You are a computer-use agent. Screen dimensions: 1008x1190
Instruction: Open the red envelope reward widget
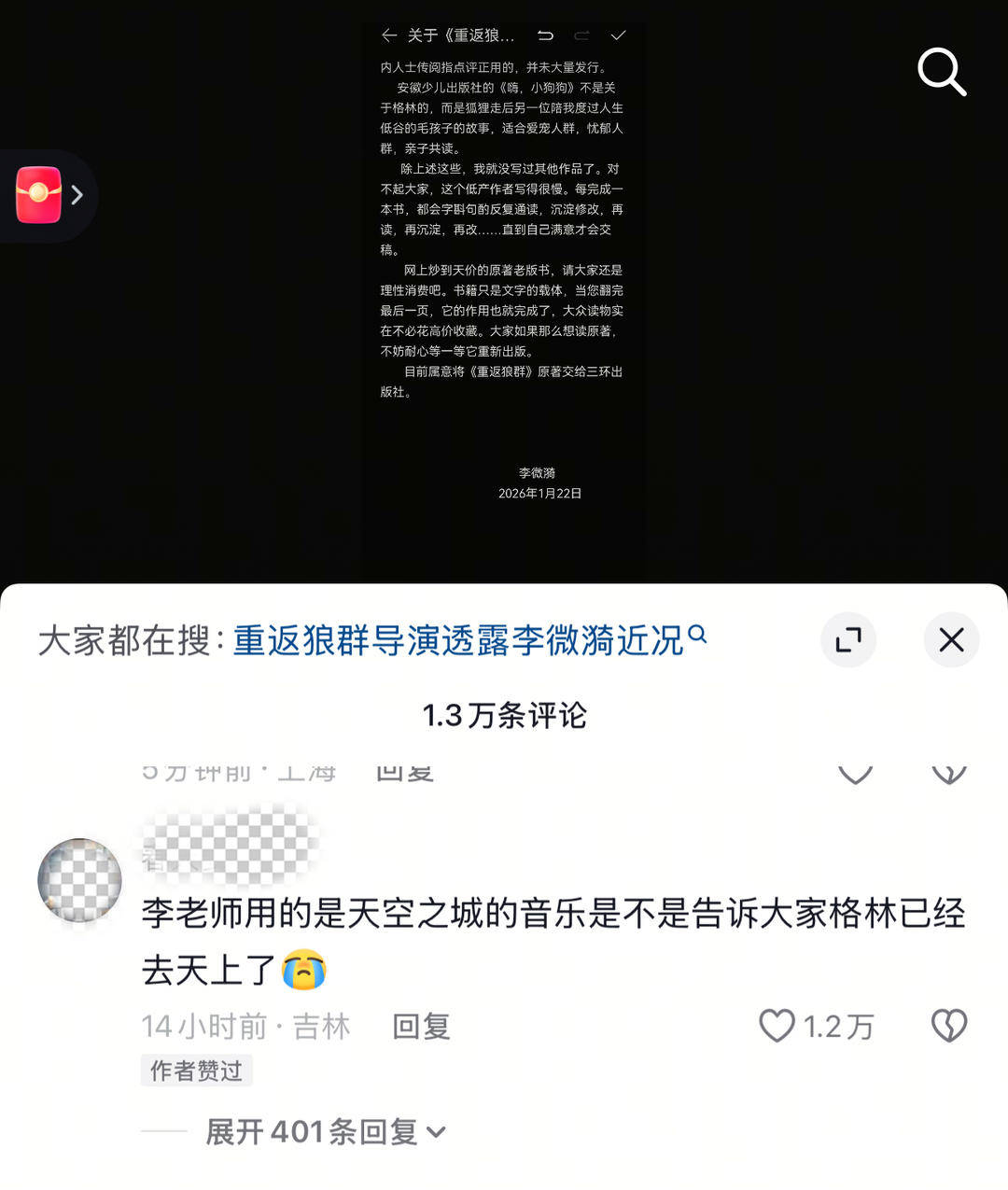tap(39, 195)
